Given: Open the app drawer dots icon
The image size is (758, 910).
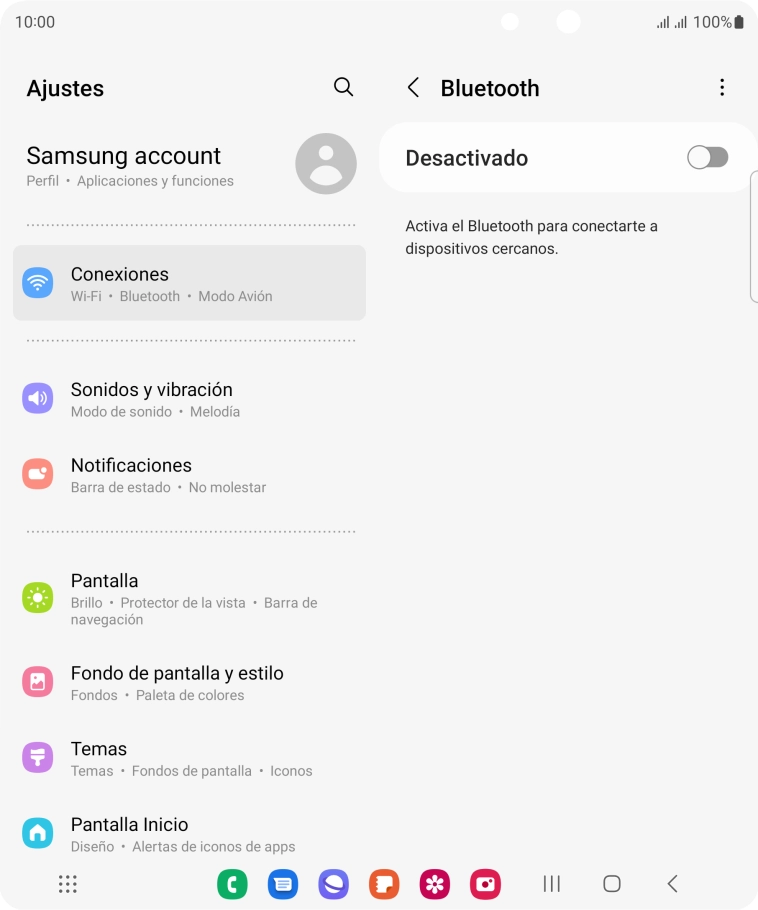Looking at the screenshot, I should (x=66, y=884).
